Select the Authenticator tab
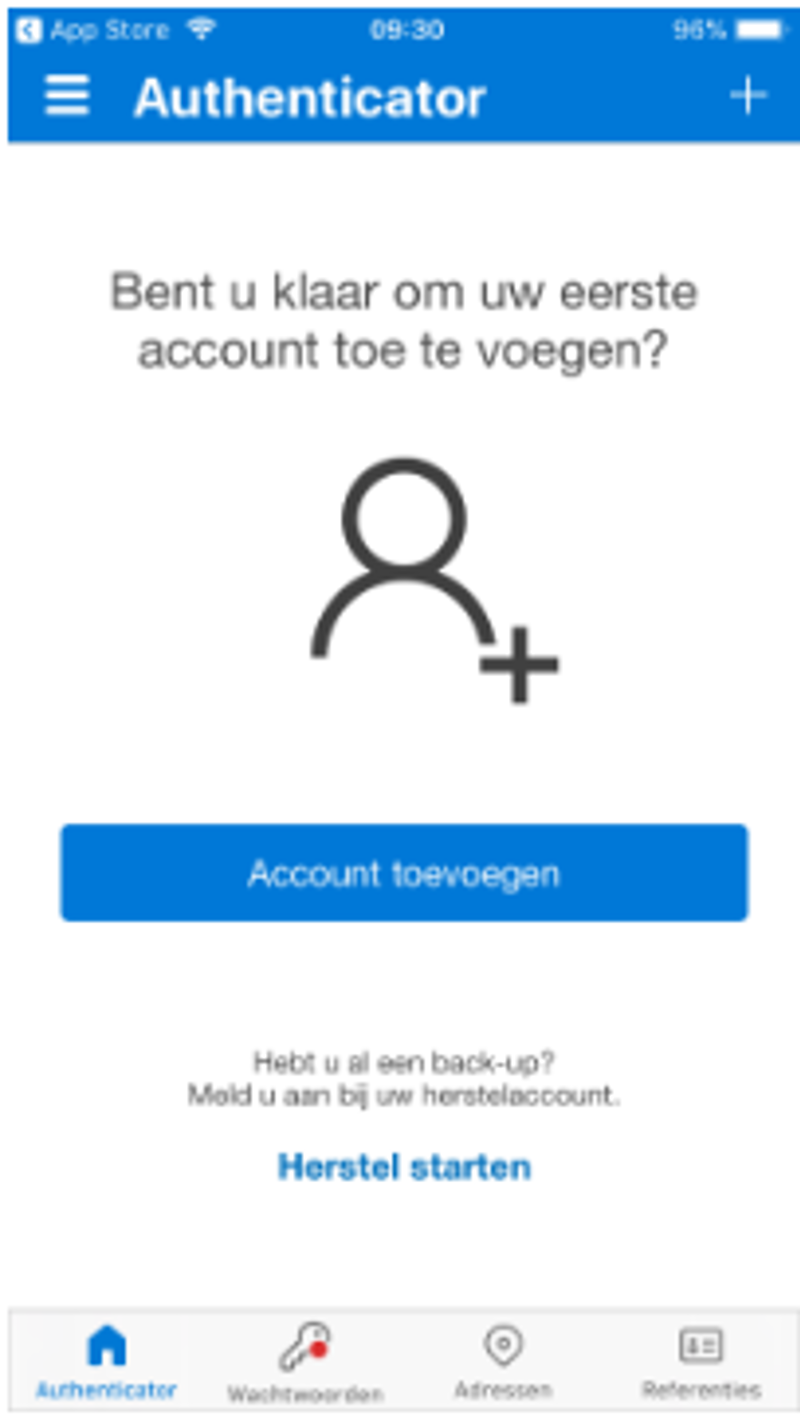The width and height of the screenshot is (800, 1416). [x=107, y=1362]
